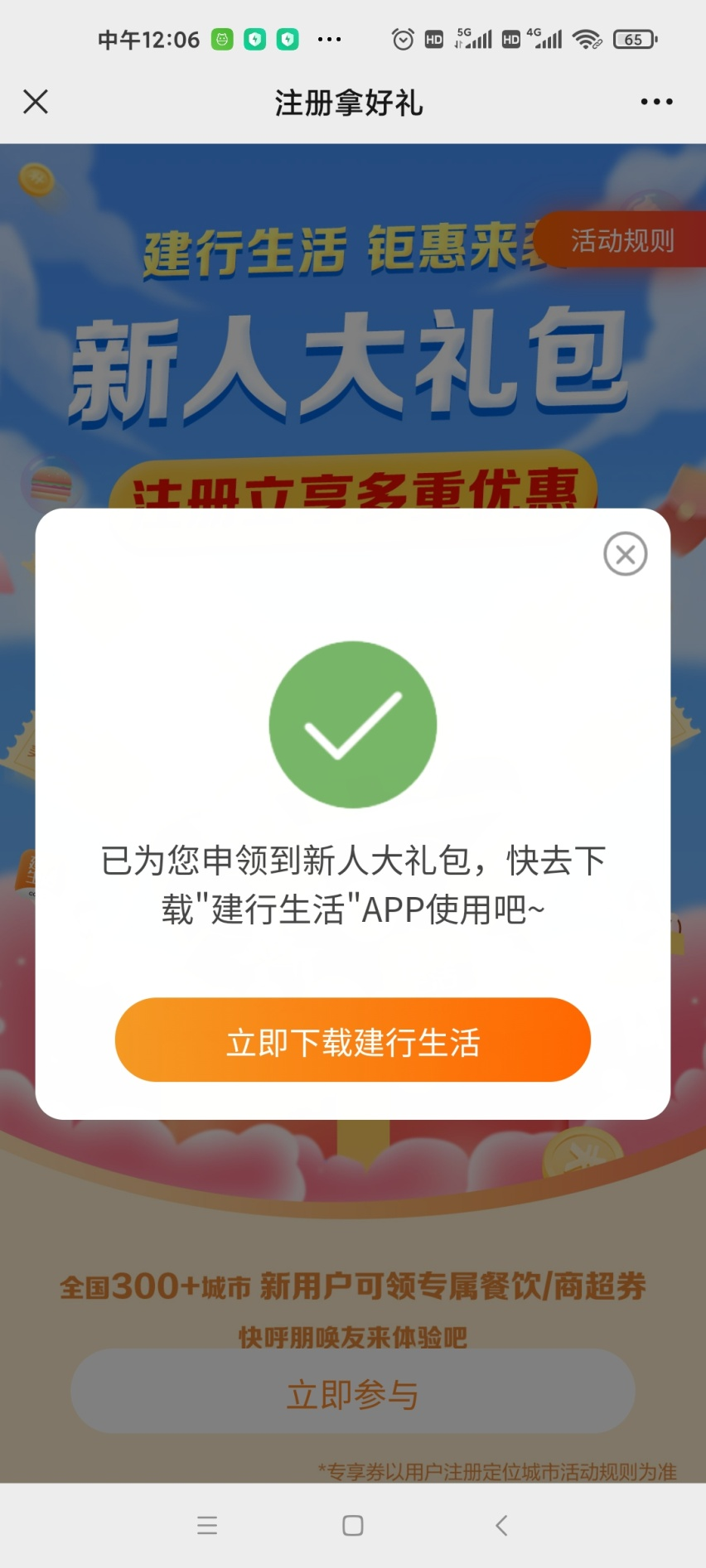This screenshot has height=1568, width=706.
Task: Go back with system back button
Action: (501, 1526)
